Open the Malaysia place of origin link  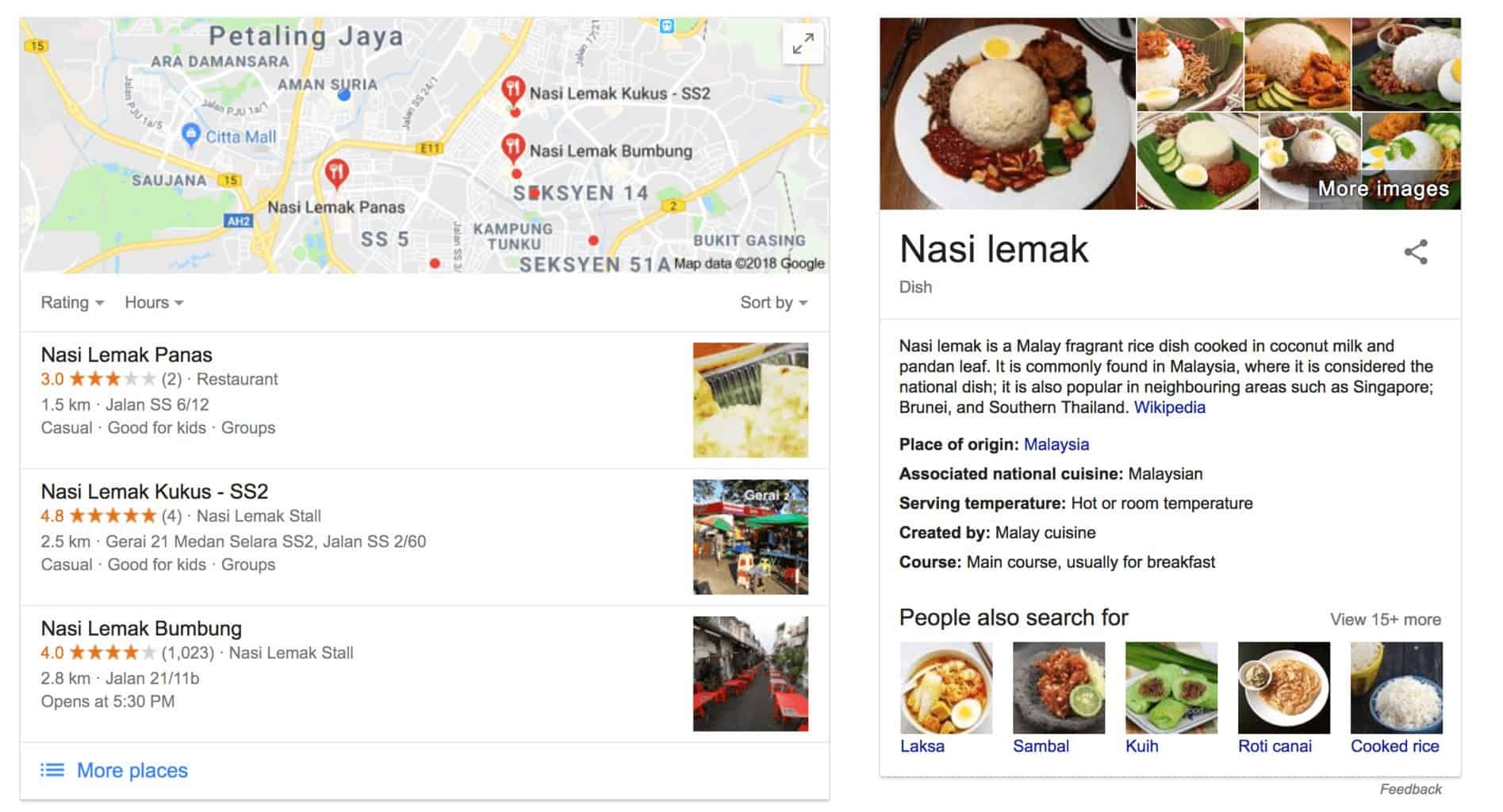click(x=1056, y=445)
